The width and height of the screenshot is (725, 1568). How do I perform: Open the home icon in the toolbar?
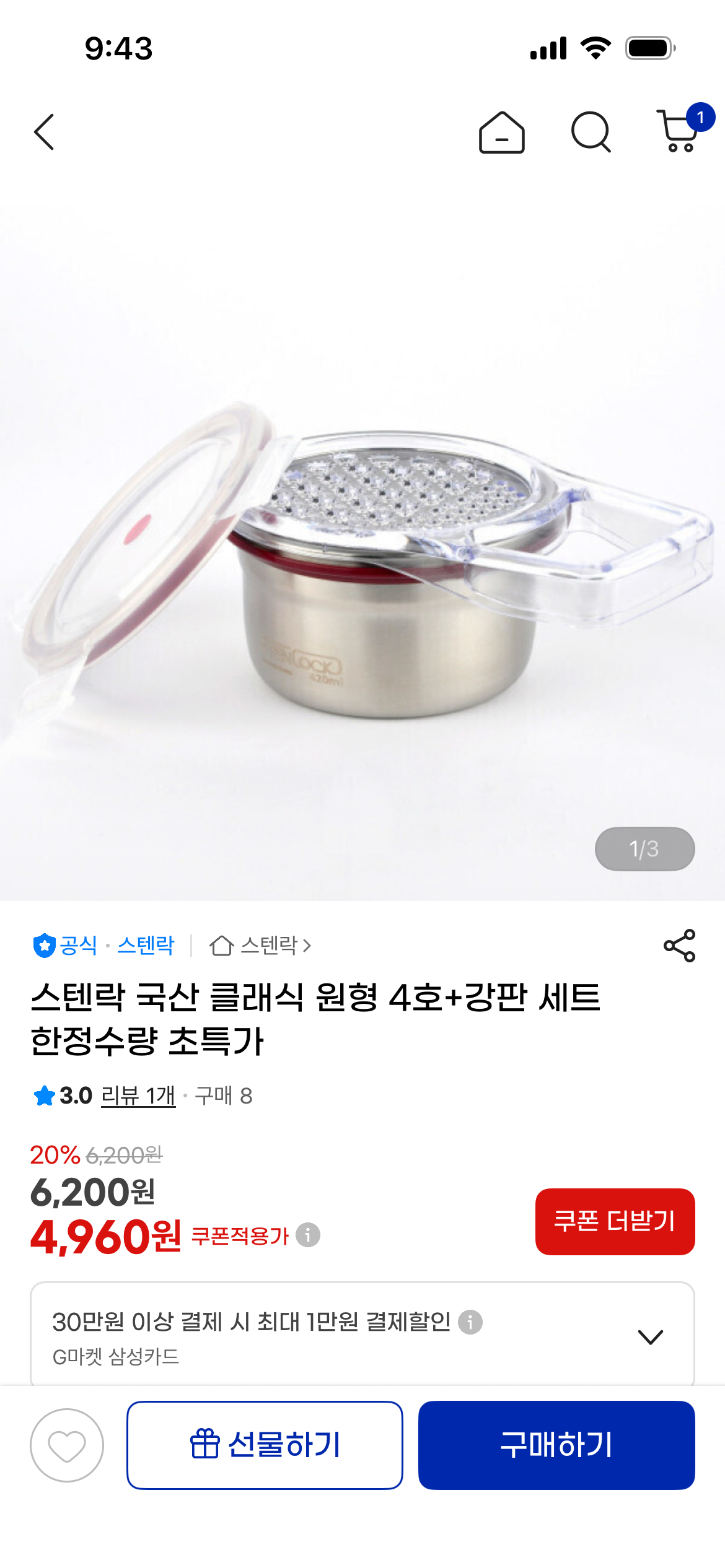501,132
